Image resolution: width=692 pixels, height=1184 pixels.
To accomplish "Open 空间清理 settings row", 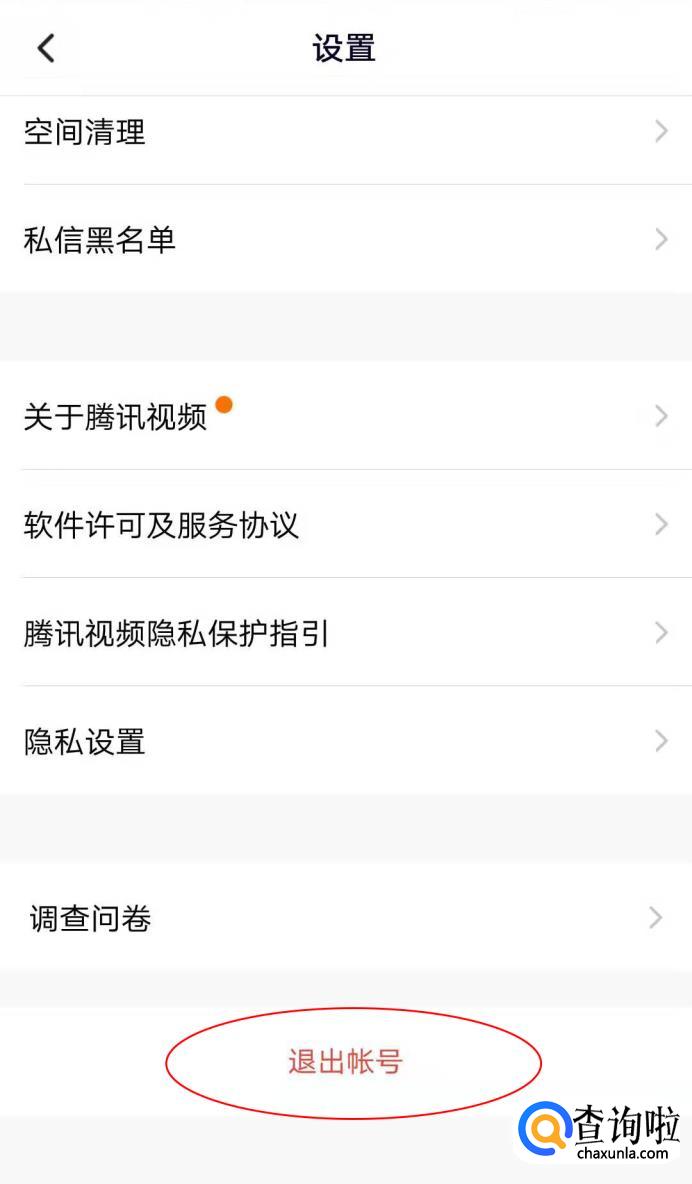I will coord(346,132).
